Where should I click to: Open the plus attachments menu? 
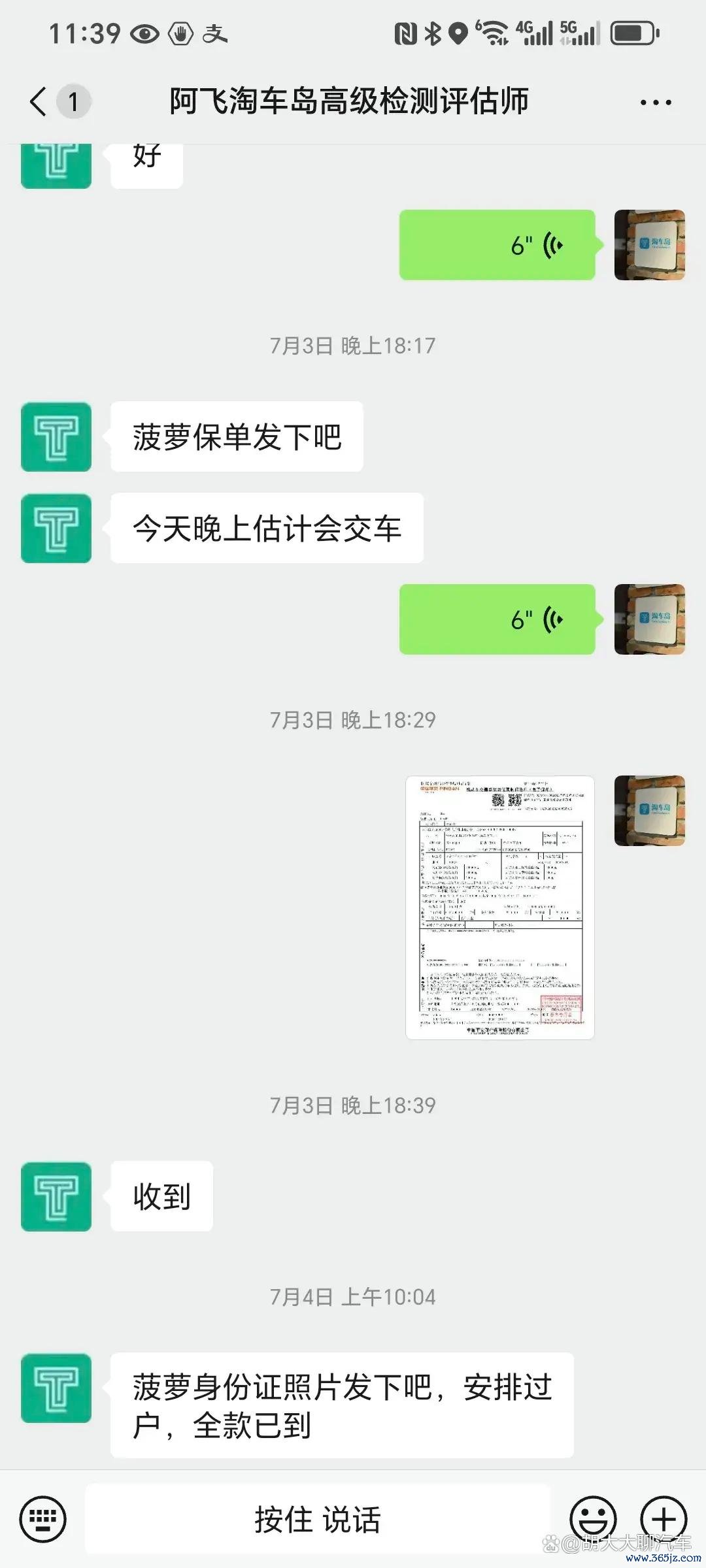pyautogui.click(x=663, y=1518)
